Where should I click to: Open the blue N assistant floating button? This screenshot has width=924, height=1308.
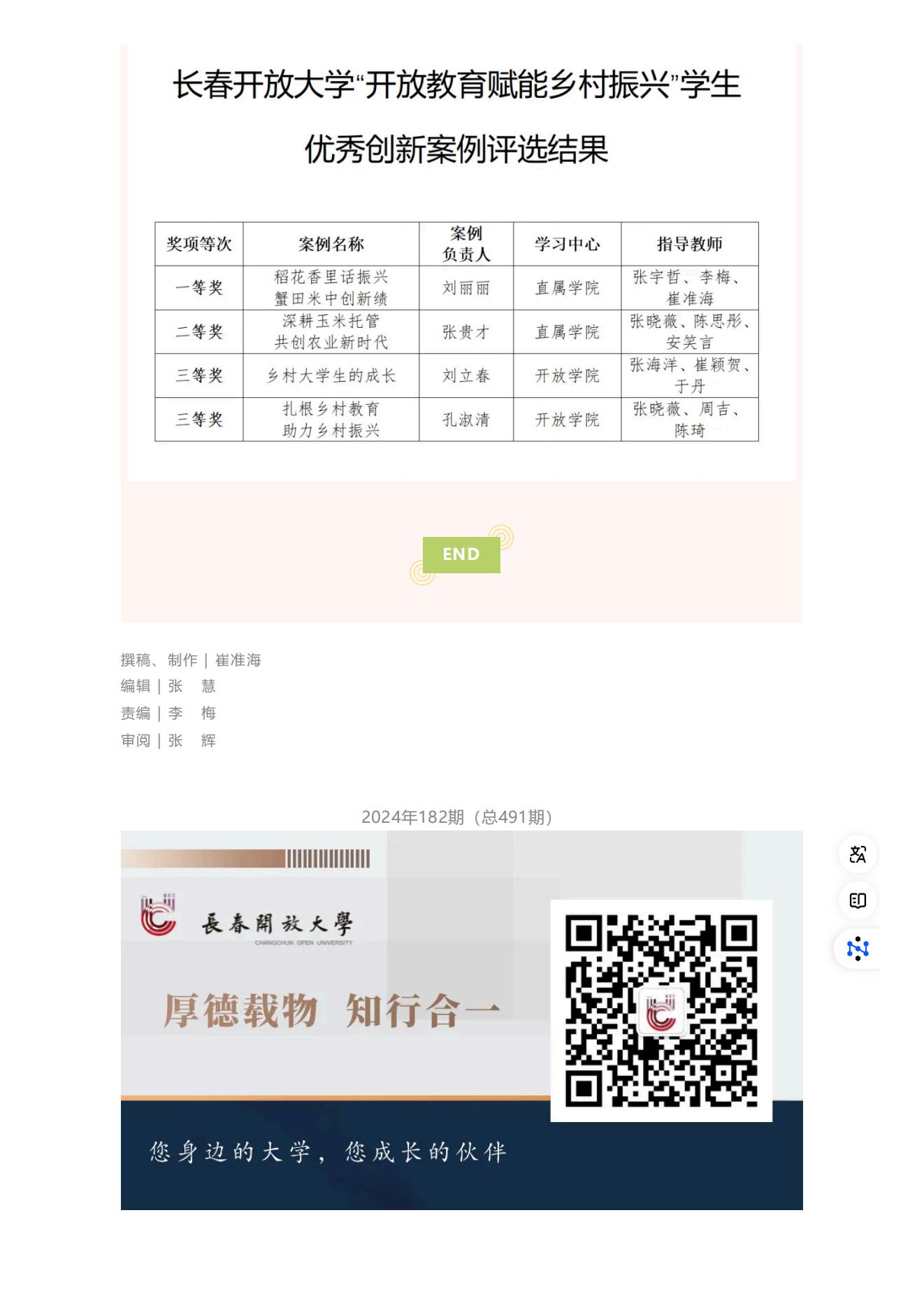[858, 949]
